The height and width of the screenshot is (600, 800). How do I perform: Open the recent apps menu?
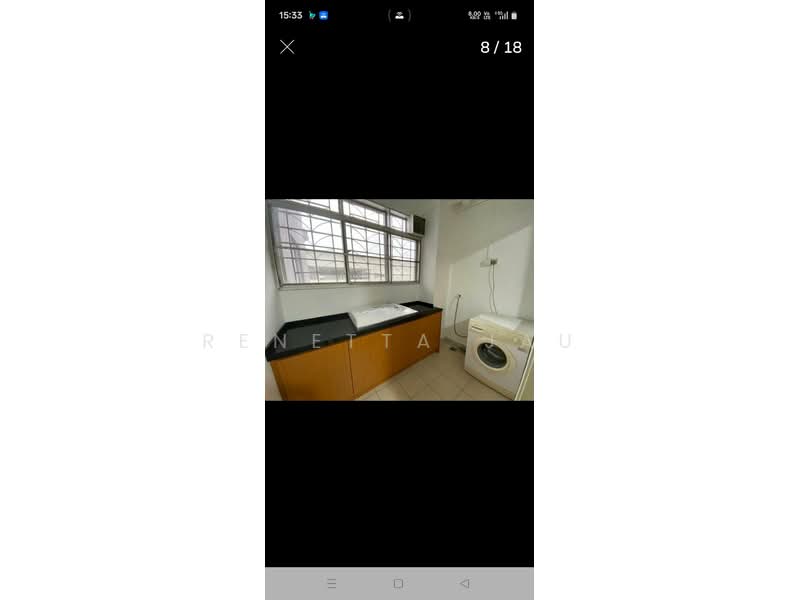click(332, 583)
